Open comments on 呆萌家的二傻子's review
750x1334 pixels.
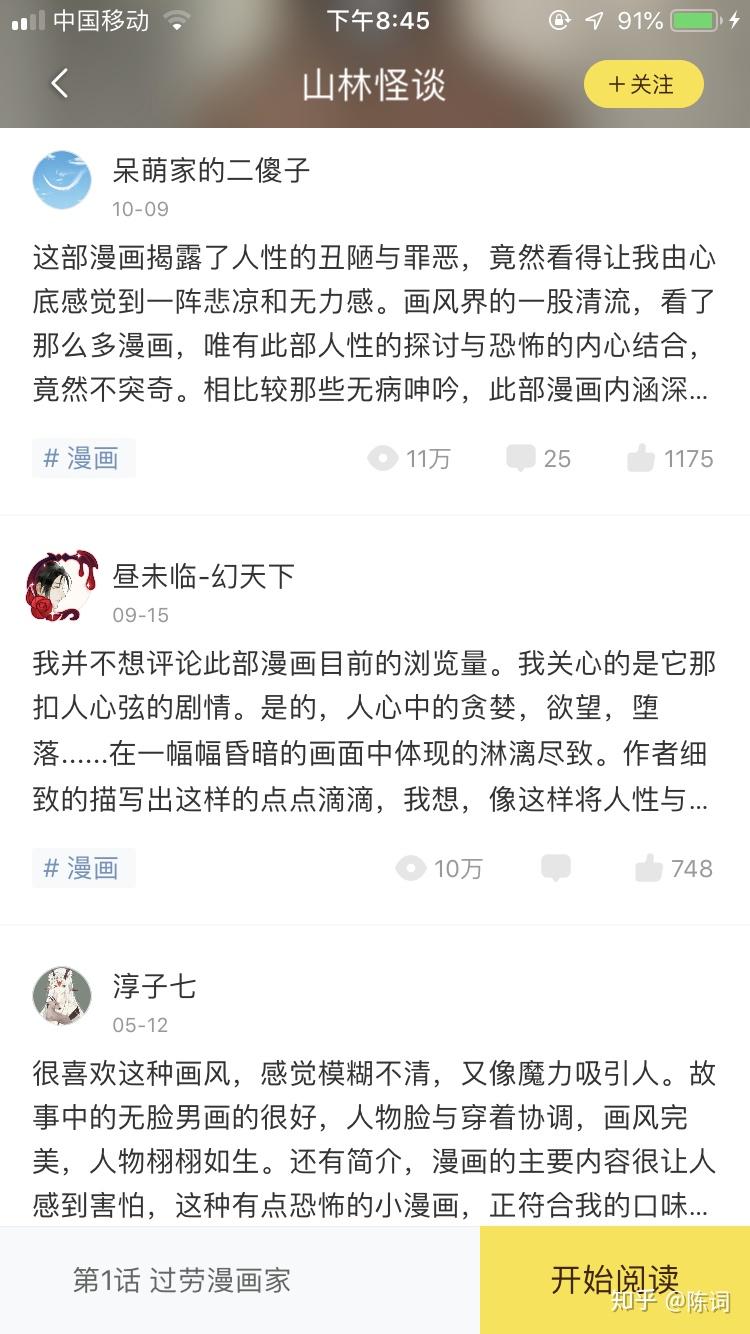click(x=538, y=459)
